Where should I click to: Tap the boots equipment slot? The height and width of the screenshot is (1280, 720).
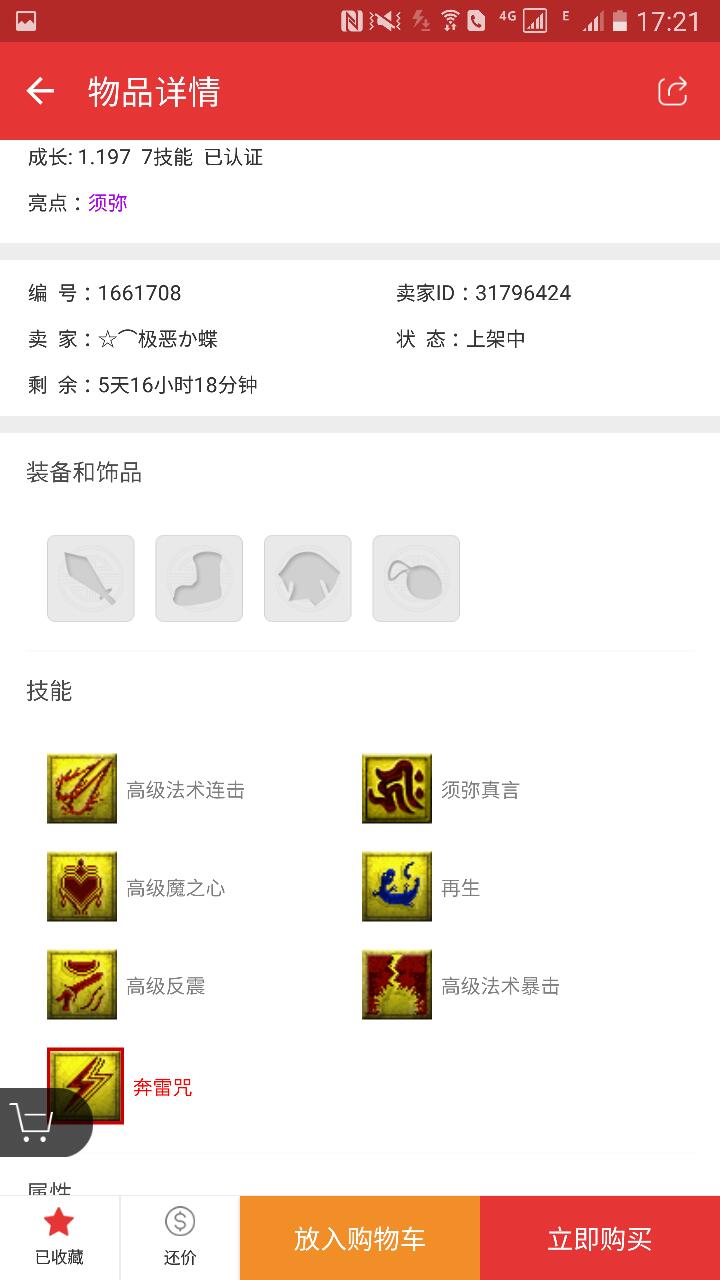click(x=199, y=578)
